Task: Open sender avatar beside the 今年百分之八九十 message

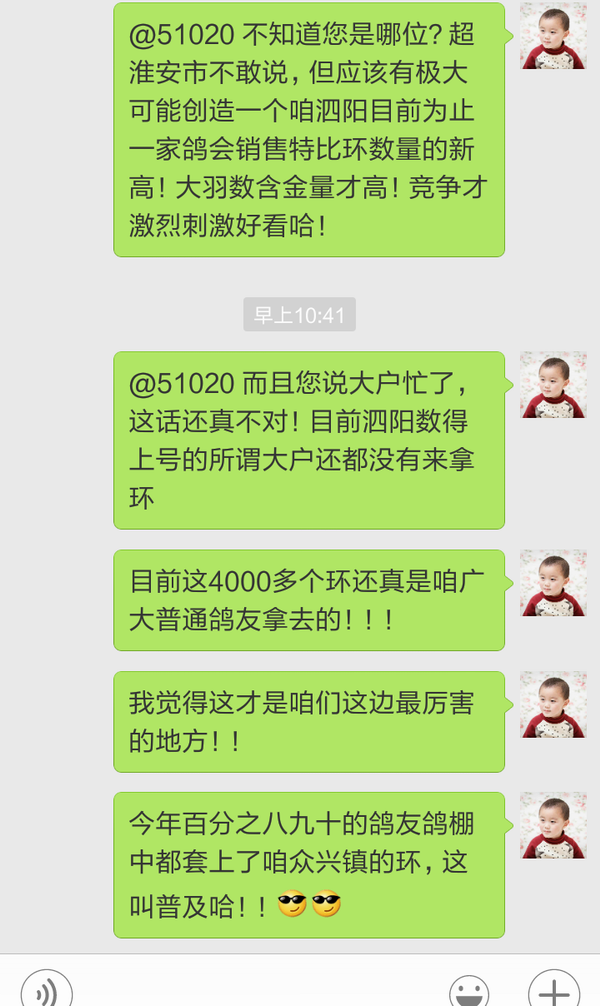Action: pyautogui.click(x=553, y=825)
